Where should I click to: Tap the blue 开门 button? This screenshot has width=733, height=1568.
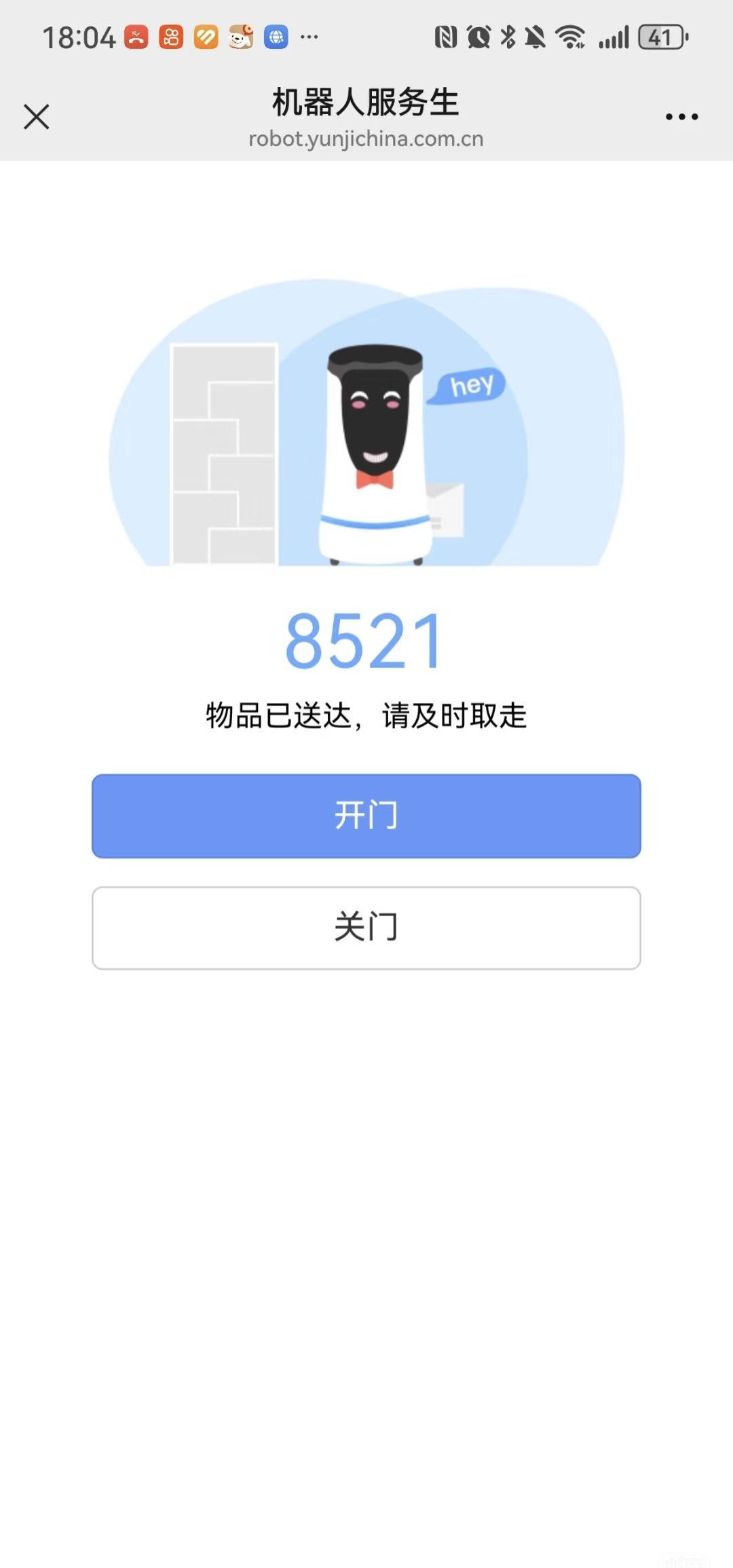click(x=366, y=816)
